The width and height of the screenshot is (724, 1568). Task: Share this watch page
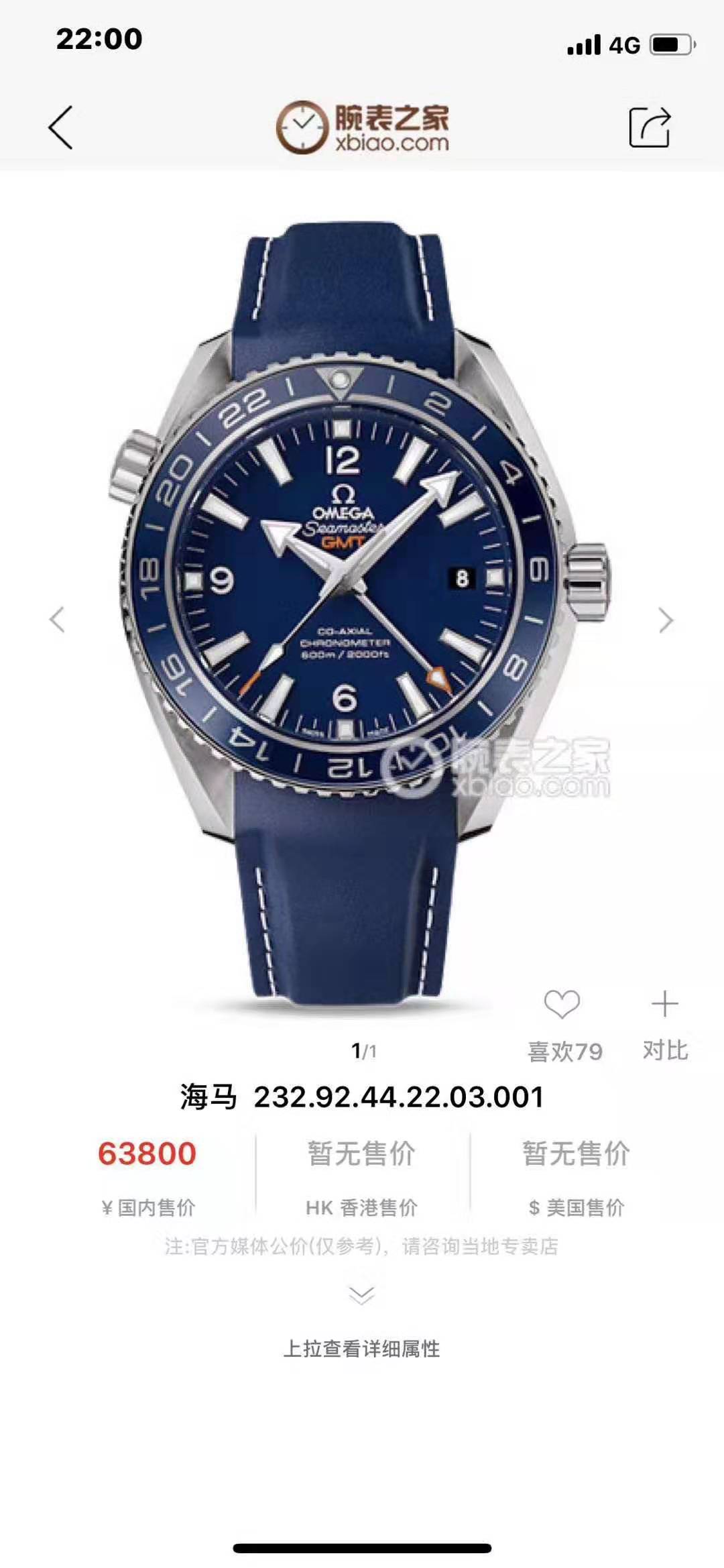[649, 127]
